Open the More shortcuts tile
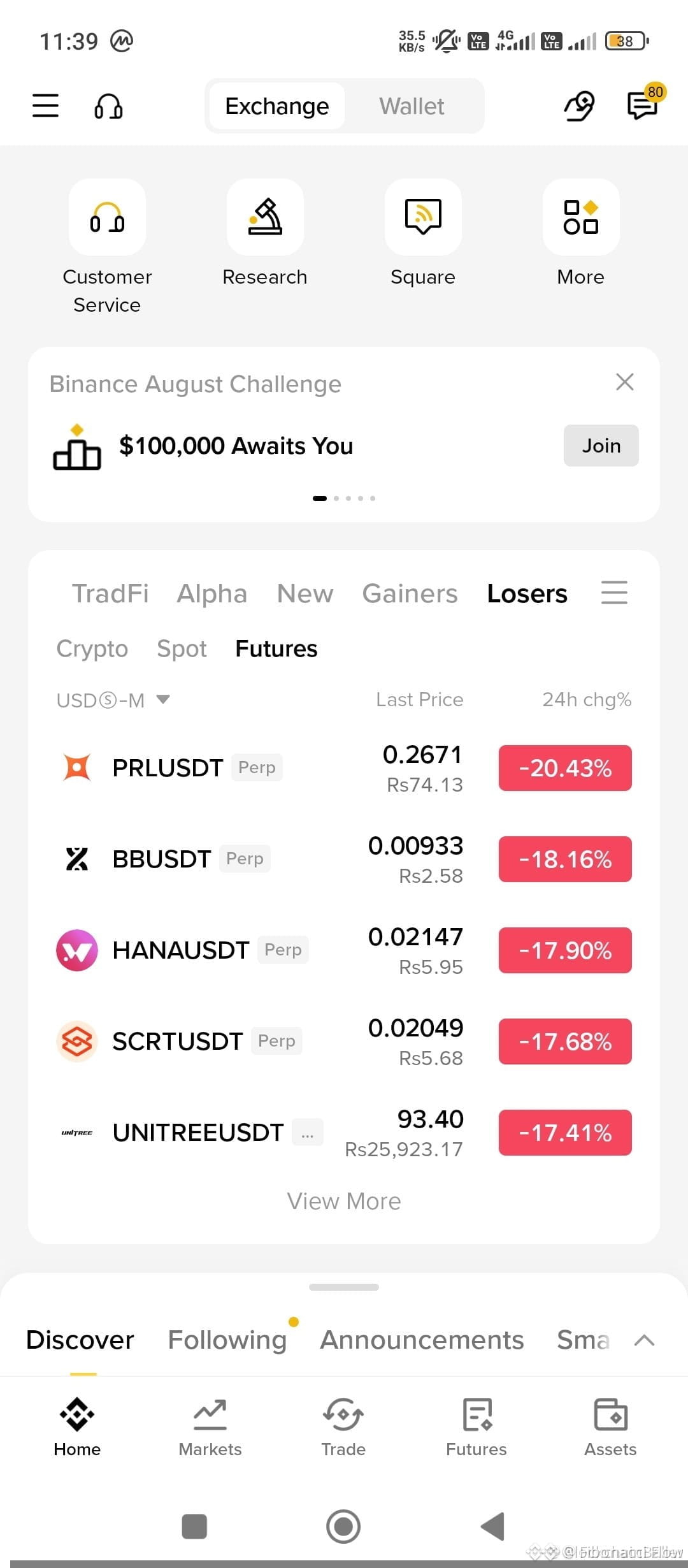The image size is (688, 1568). [581, 233]
